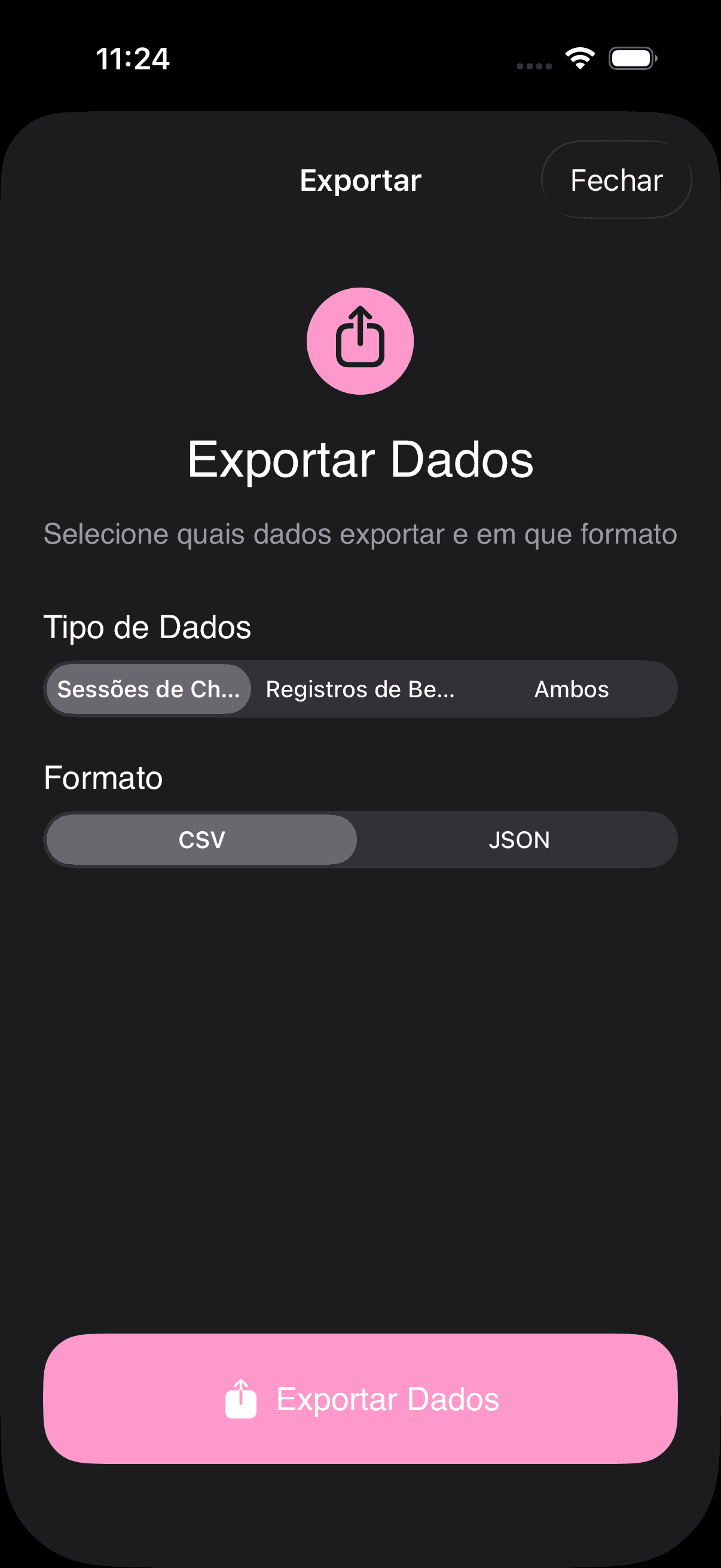Viewport: 721px width, 1568px height.
Task: Tap the Exportar header title
Action: [x=359, y=179]
